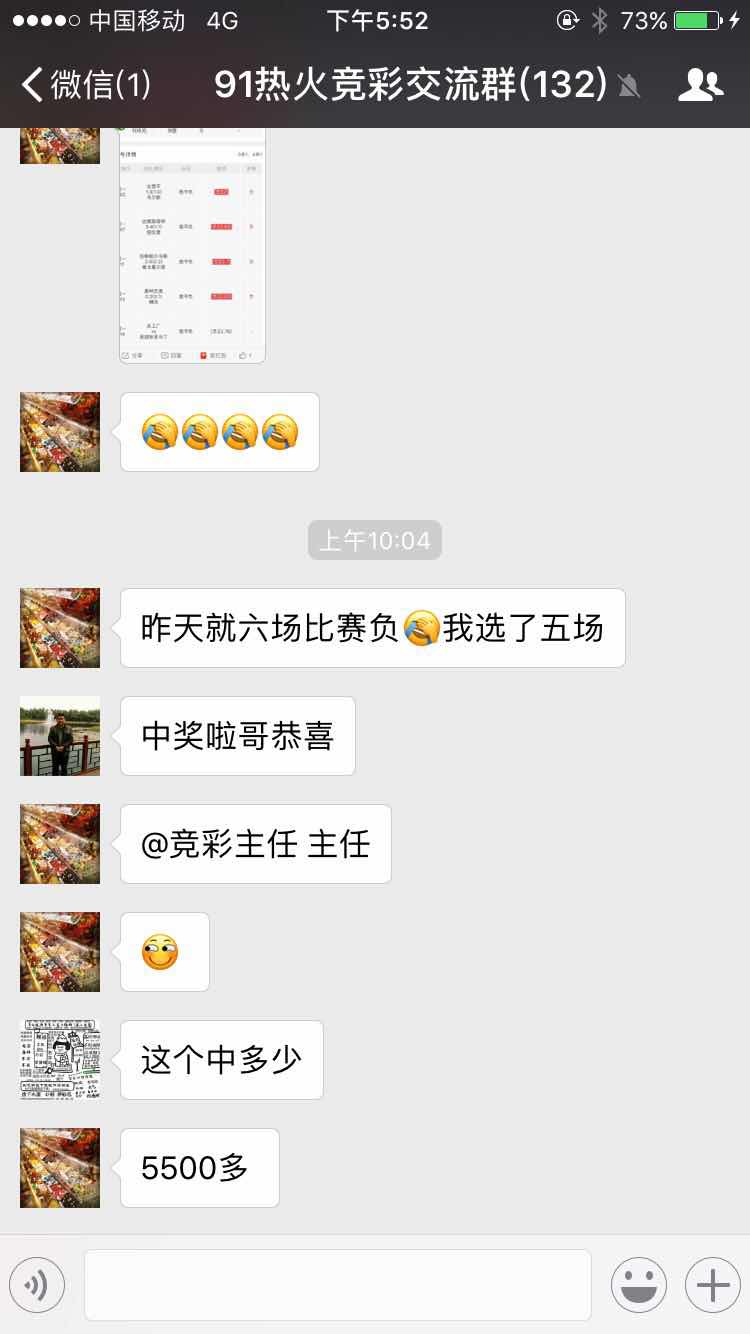Open group member list via people icon
This screenshot has width=750, height=1334.
click(701, 86)
